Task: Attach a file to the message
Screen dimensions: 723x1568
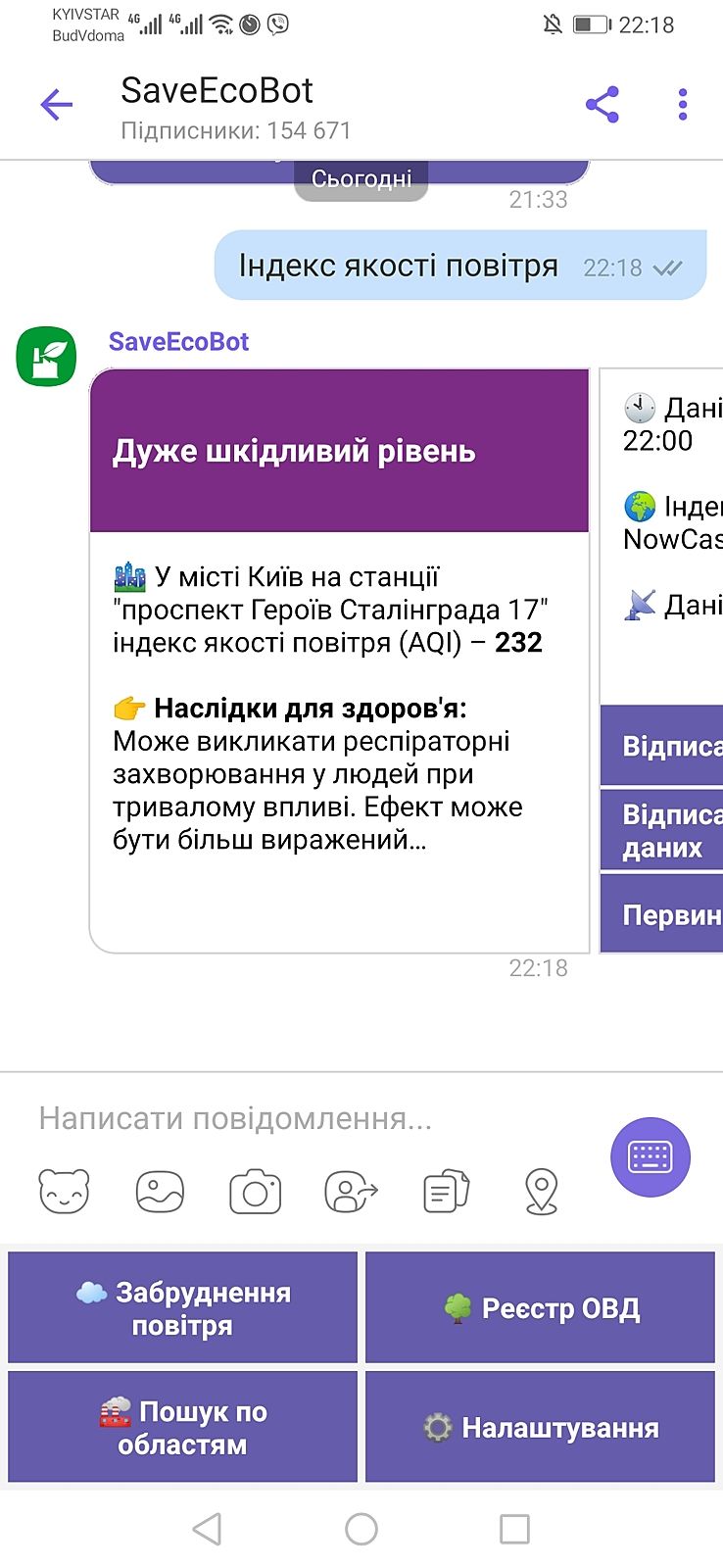Action: 446,1192
